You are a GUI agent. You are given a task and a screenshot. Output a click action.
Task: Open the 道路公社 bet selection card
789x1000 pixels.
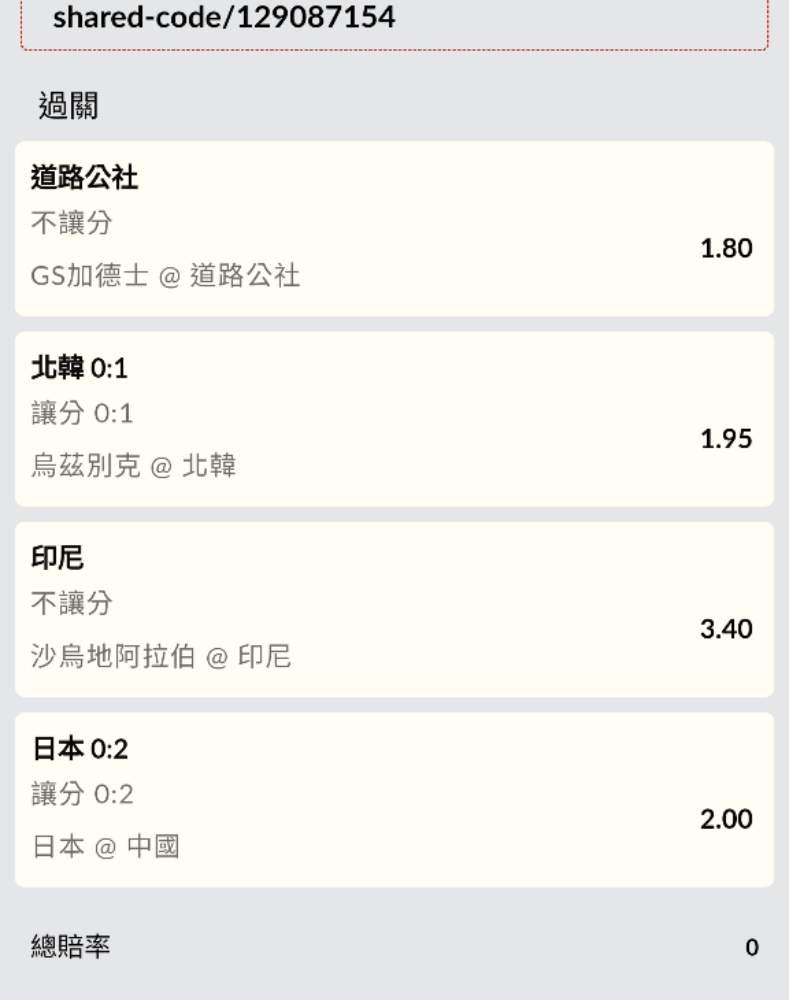tap(394, 229)
